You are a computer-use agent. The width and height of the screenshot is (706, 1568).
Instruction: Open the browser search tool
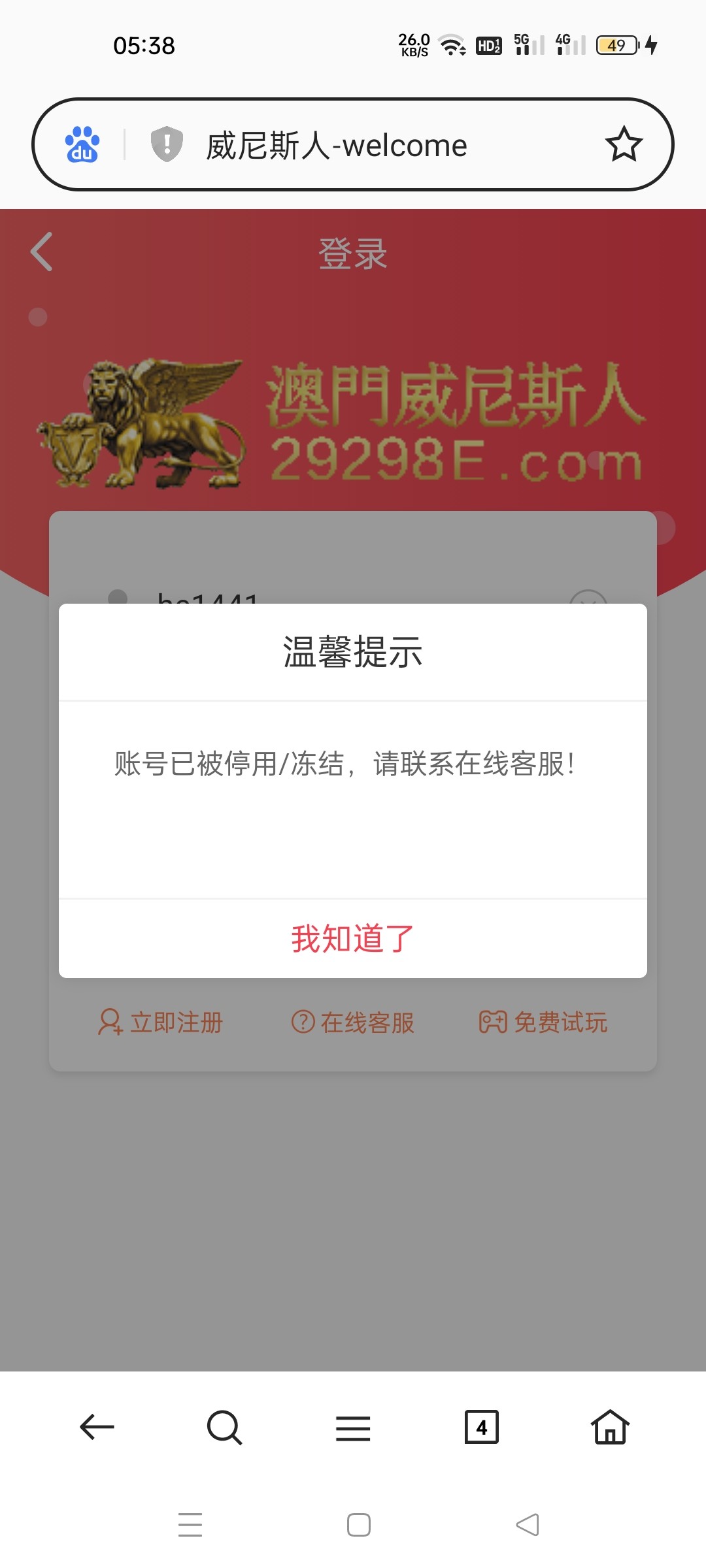[224, 1427]
